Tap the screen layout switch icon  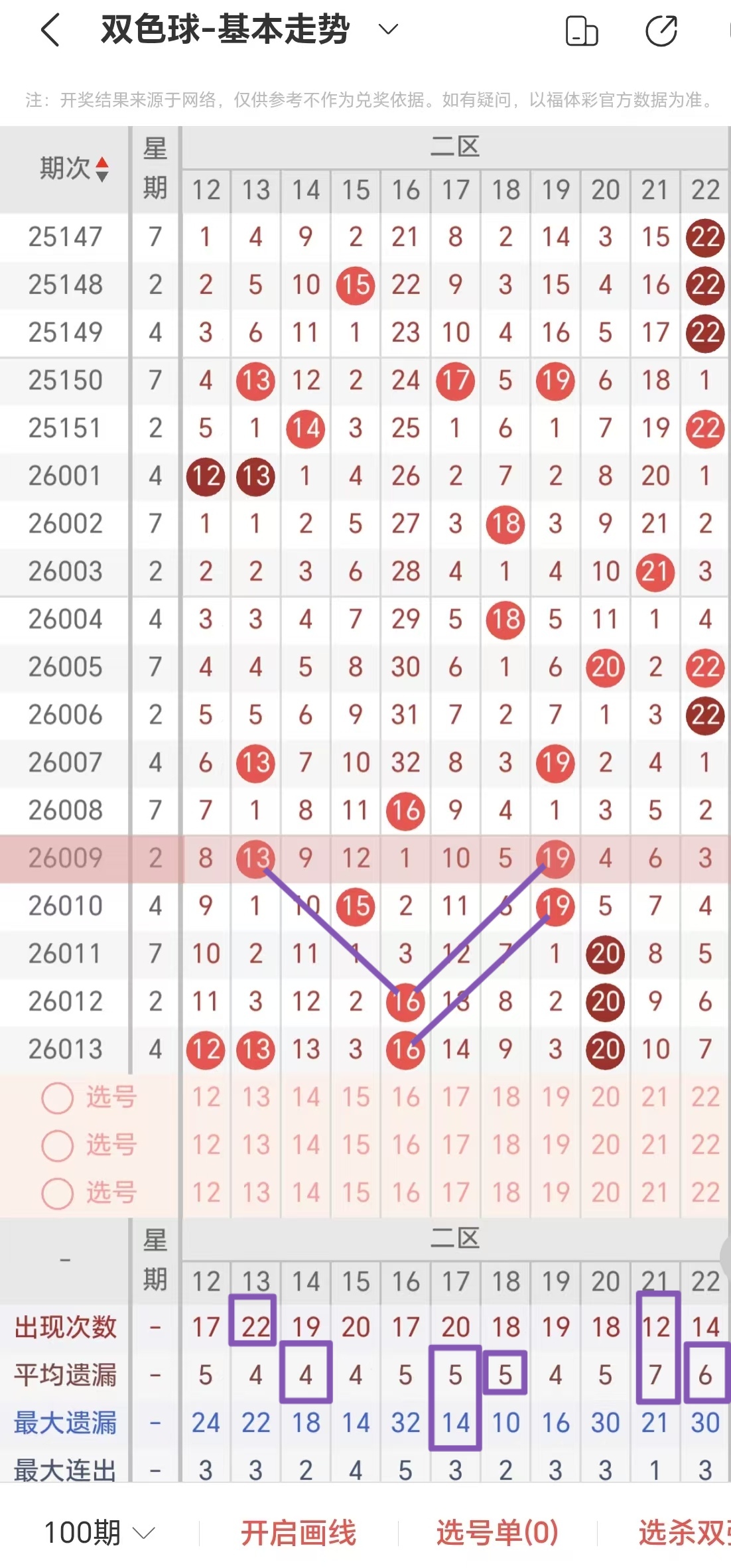coord(581,31)
